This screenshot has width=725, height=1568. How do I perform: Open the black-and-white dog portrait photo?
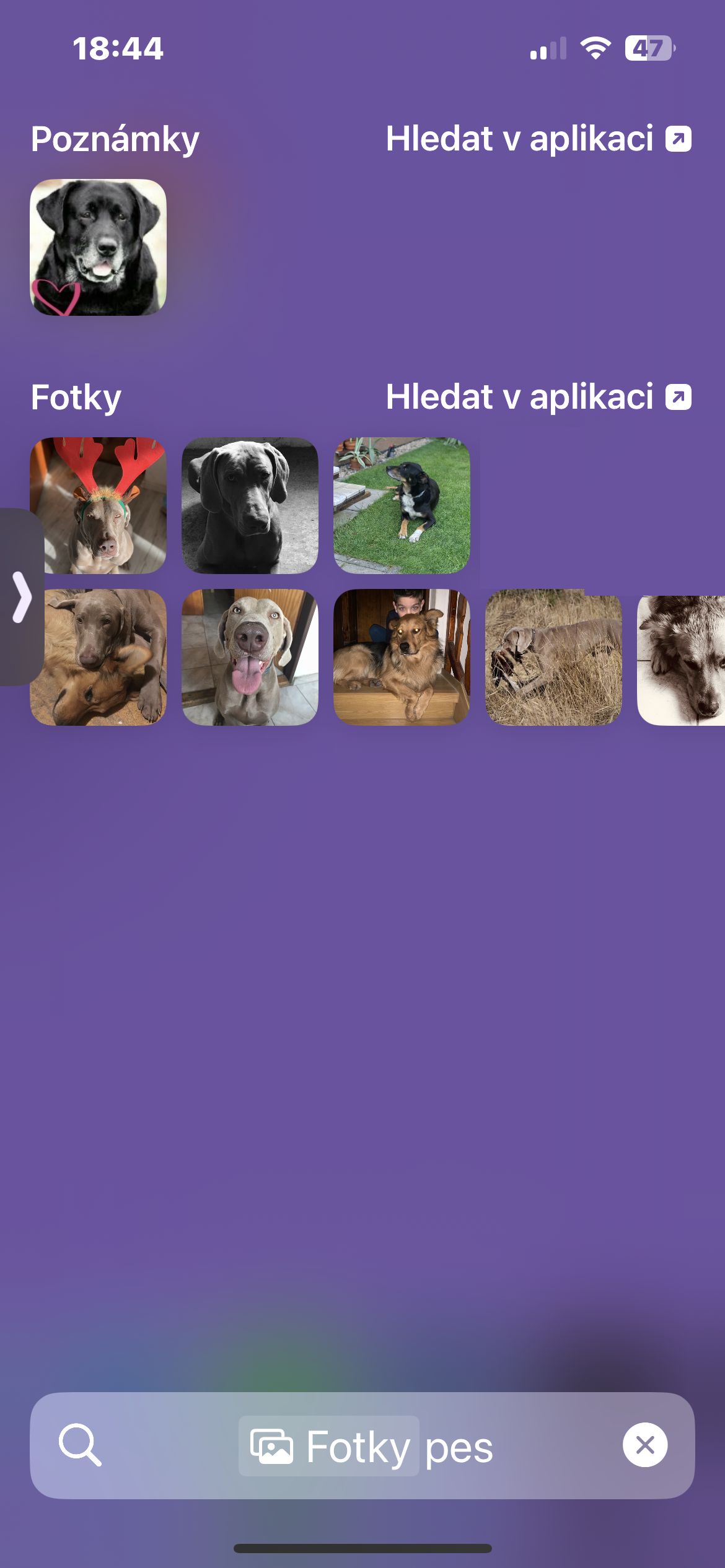click(x=250, y=505)
